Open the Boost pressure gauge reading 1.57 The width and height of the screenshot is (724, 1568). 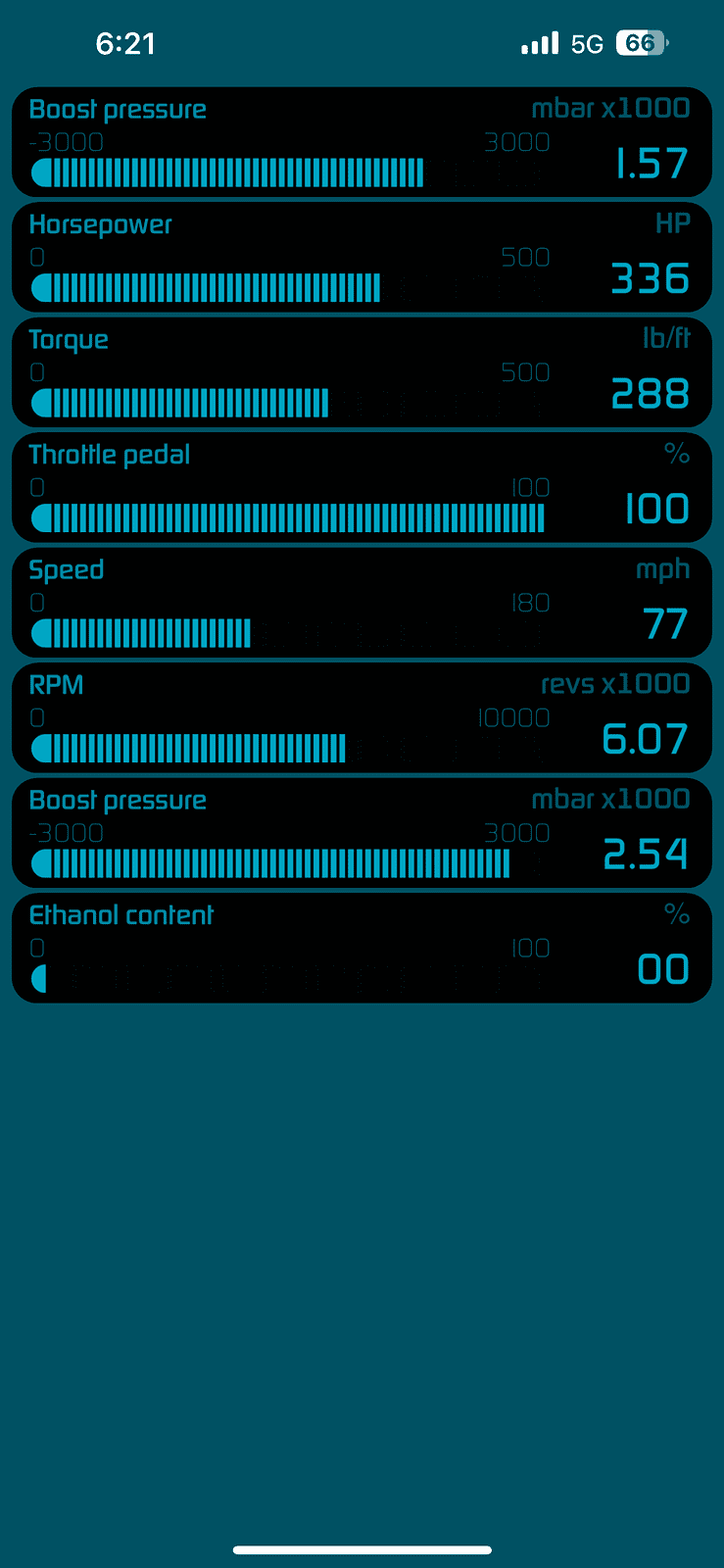tap(362, 143)
